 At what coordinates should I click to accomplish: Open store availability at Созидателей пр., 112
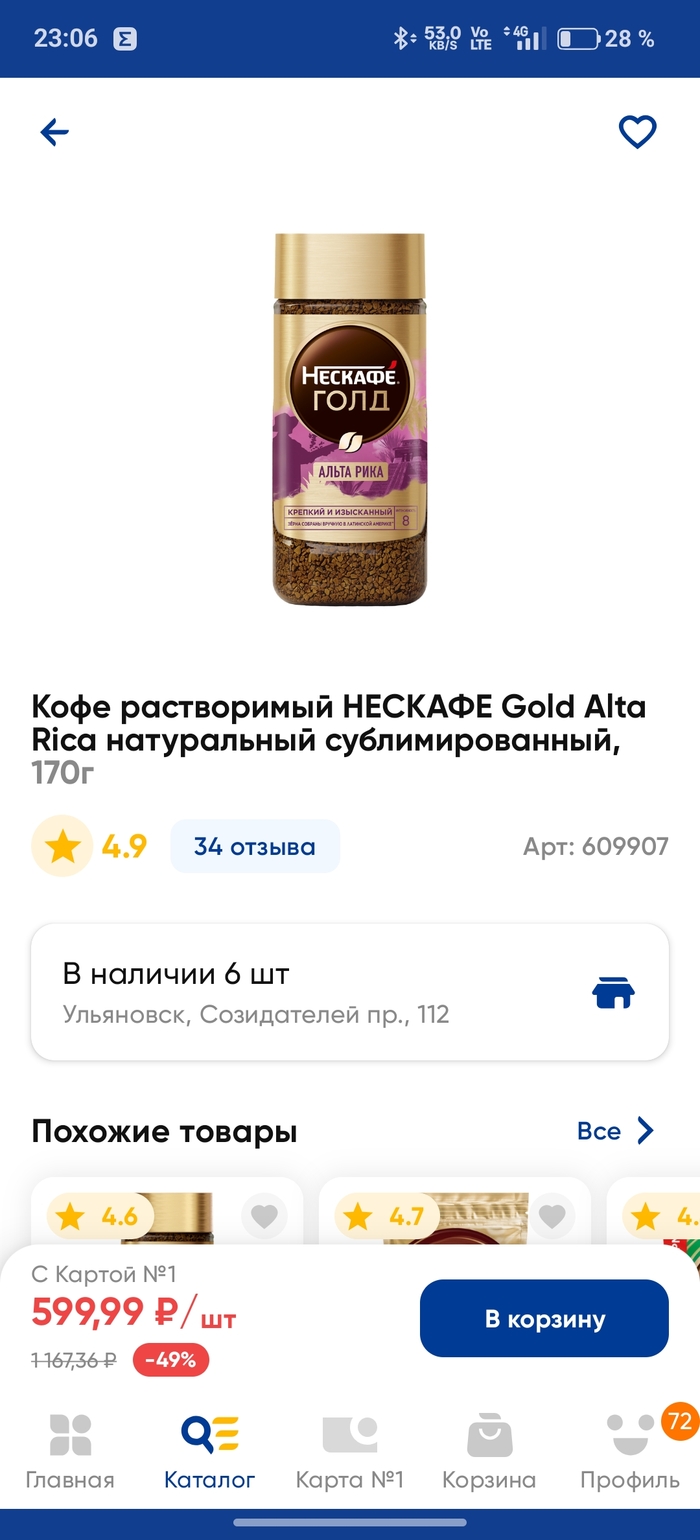click(350, 992)
